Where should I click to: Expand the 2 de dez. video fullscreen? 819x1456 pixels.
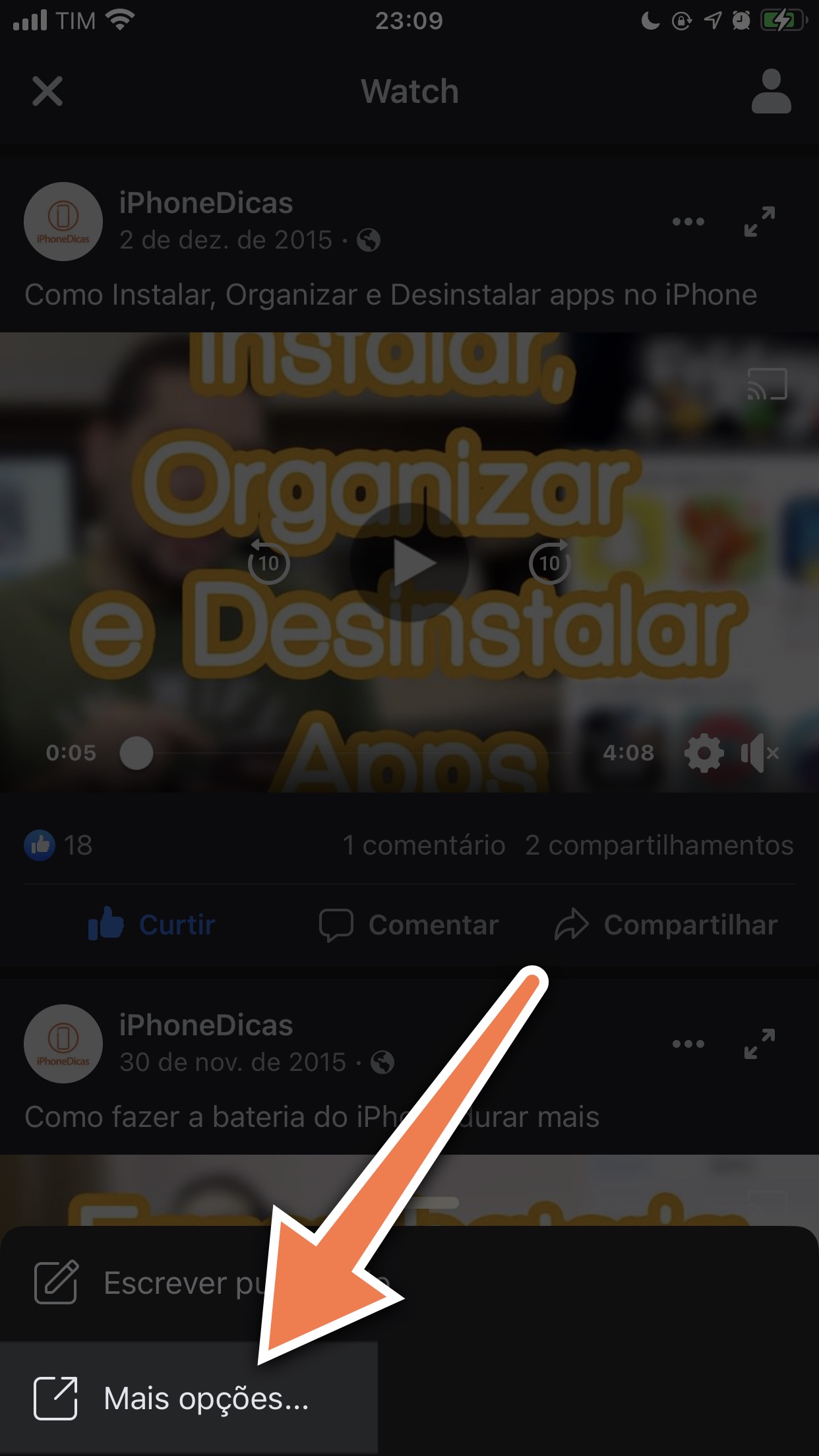click(760, 222)
